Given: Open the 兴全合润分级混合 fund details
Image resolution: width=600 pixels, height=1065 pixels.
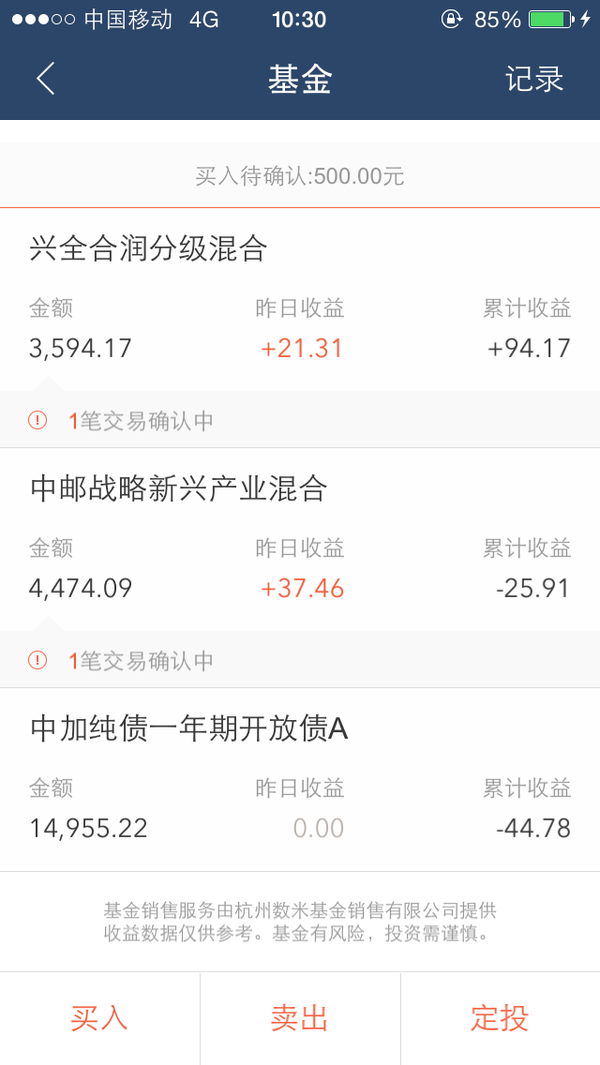Looking at the screenshot, I should (300, 300).
